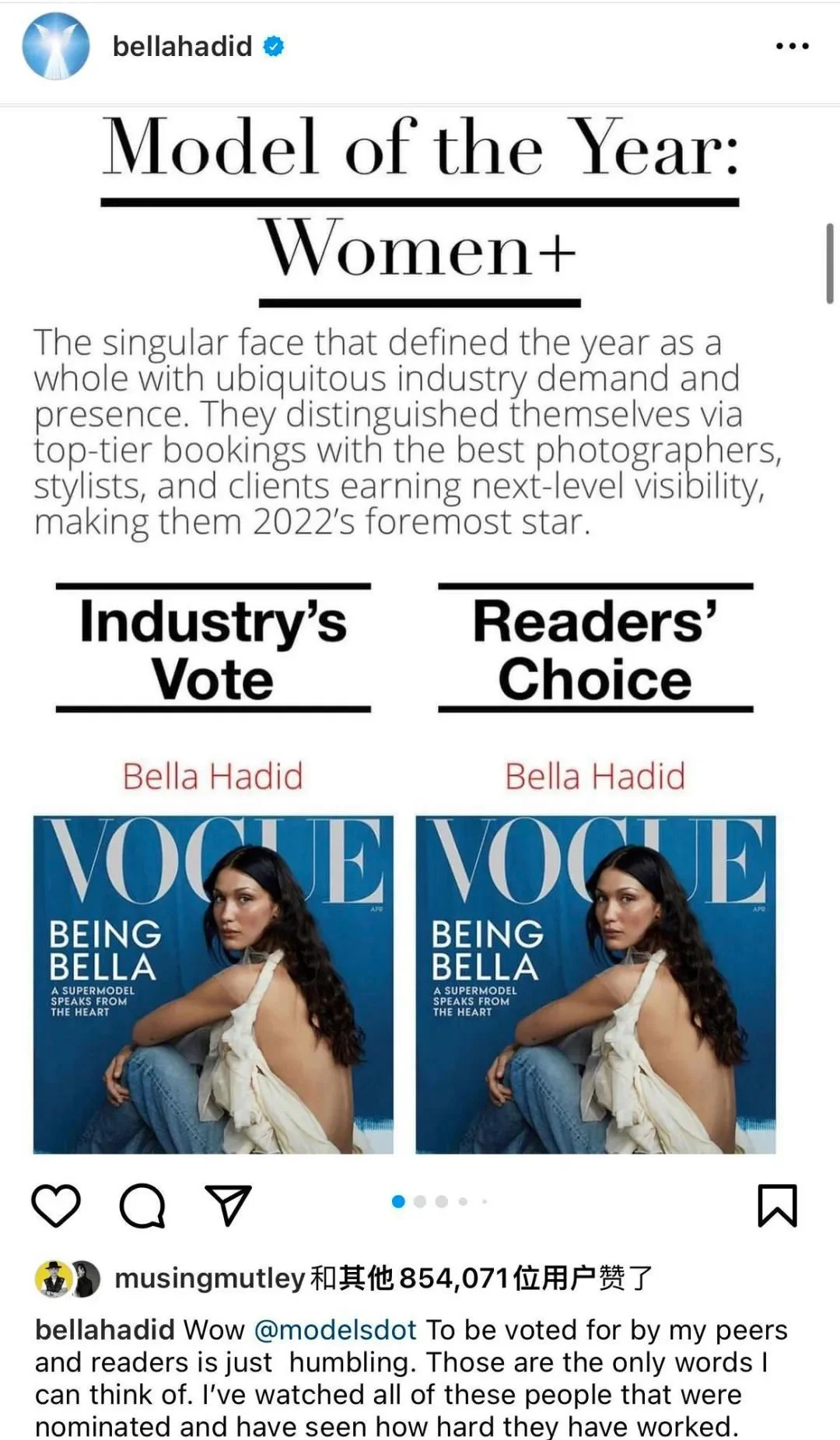Open bellahadid's profile picture
The width and height of the screenshot is (840, 1440).
click(55, 47)
